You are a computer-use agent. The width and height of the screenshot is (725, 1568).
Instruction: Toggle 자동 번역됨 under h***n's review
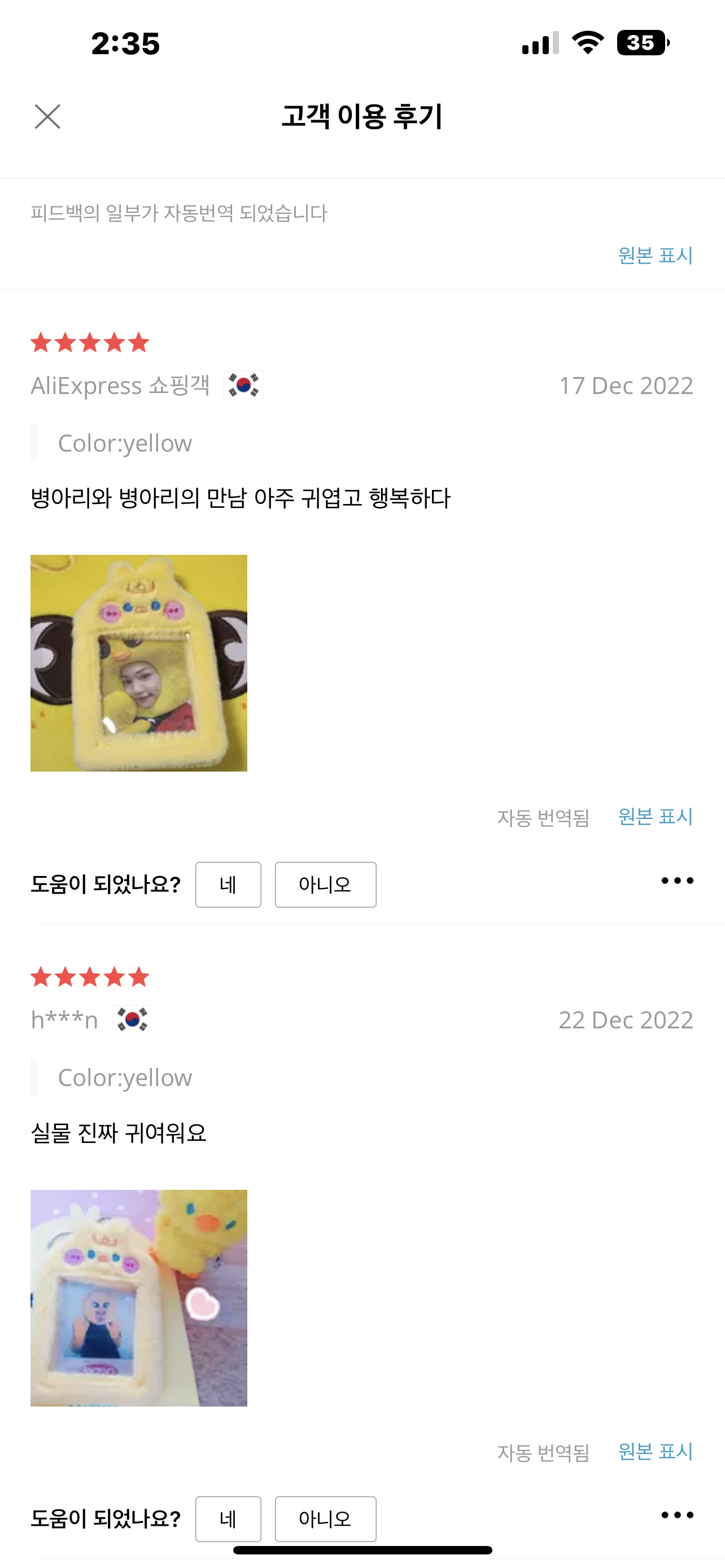[544, 1453]
